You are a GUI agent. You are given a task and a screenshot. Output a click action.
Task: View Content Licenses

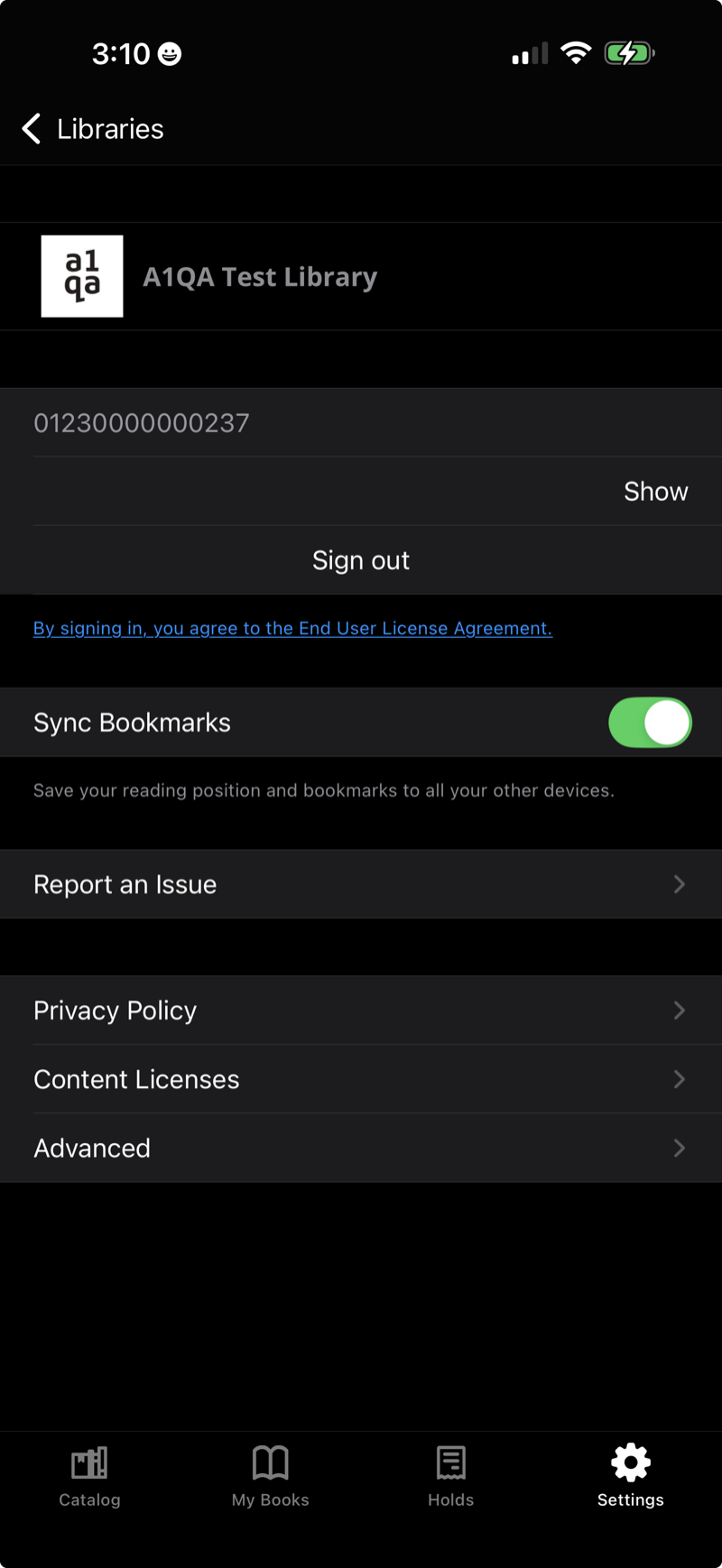coord(361,1079)
